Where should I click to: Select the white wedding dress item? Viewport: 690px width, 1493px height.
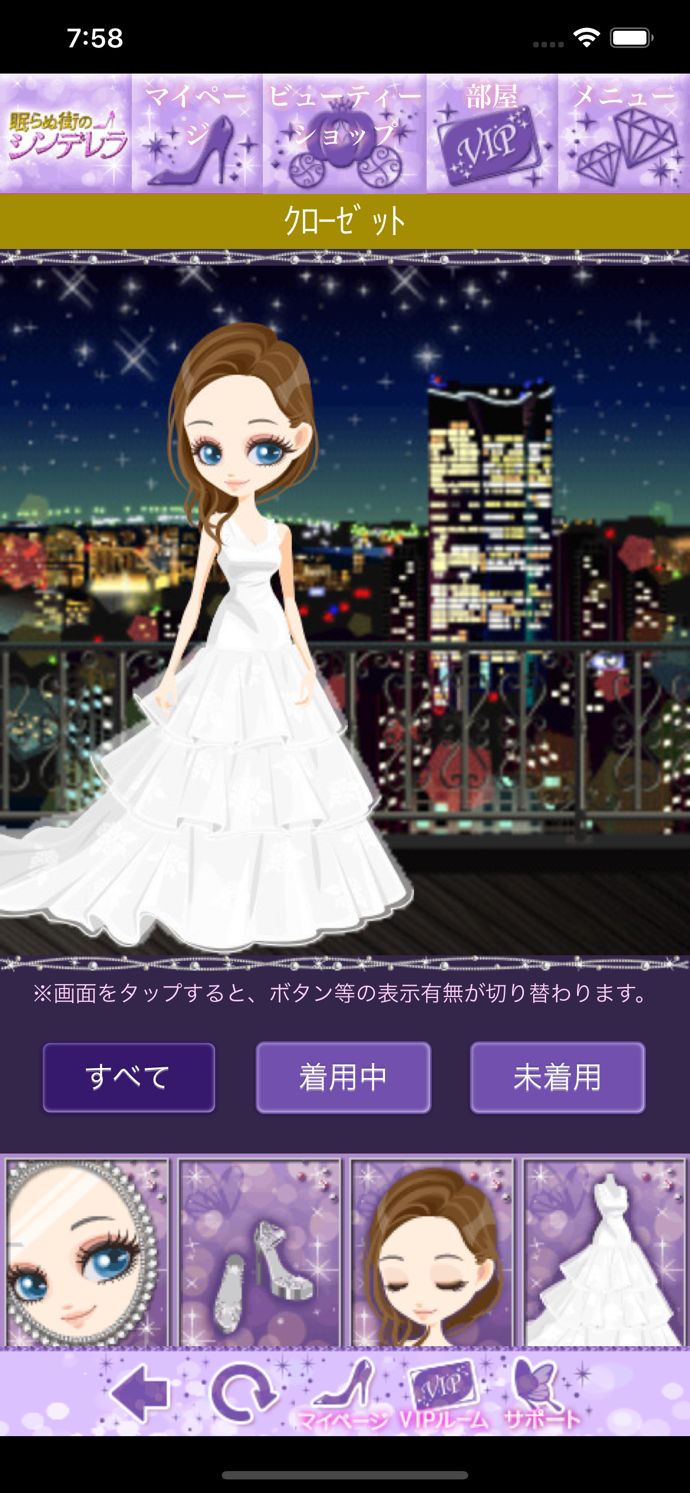click(604, 1253)
